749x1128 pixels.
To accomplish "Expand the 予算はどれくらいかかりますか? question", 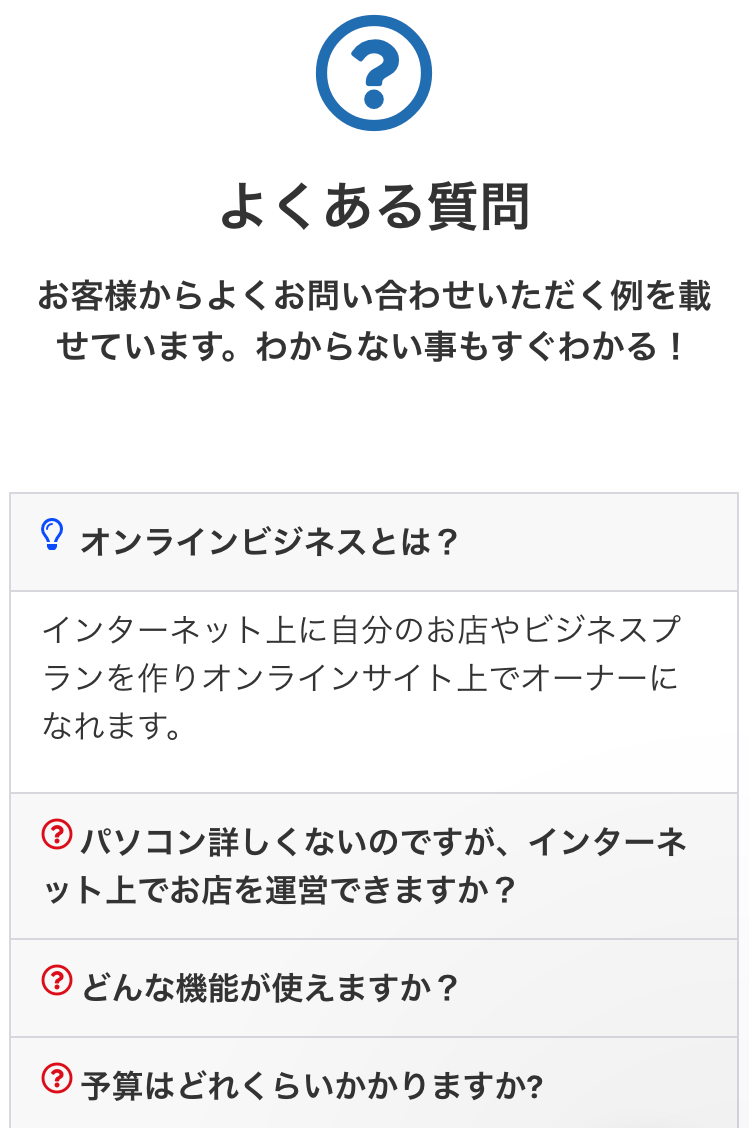I will (x=312, y=1085).
